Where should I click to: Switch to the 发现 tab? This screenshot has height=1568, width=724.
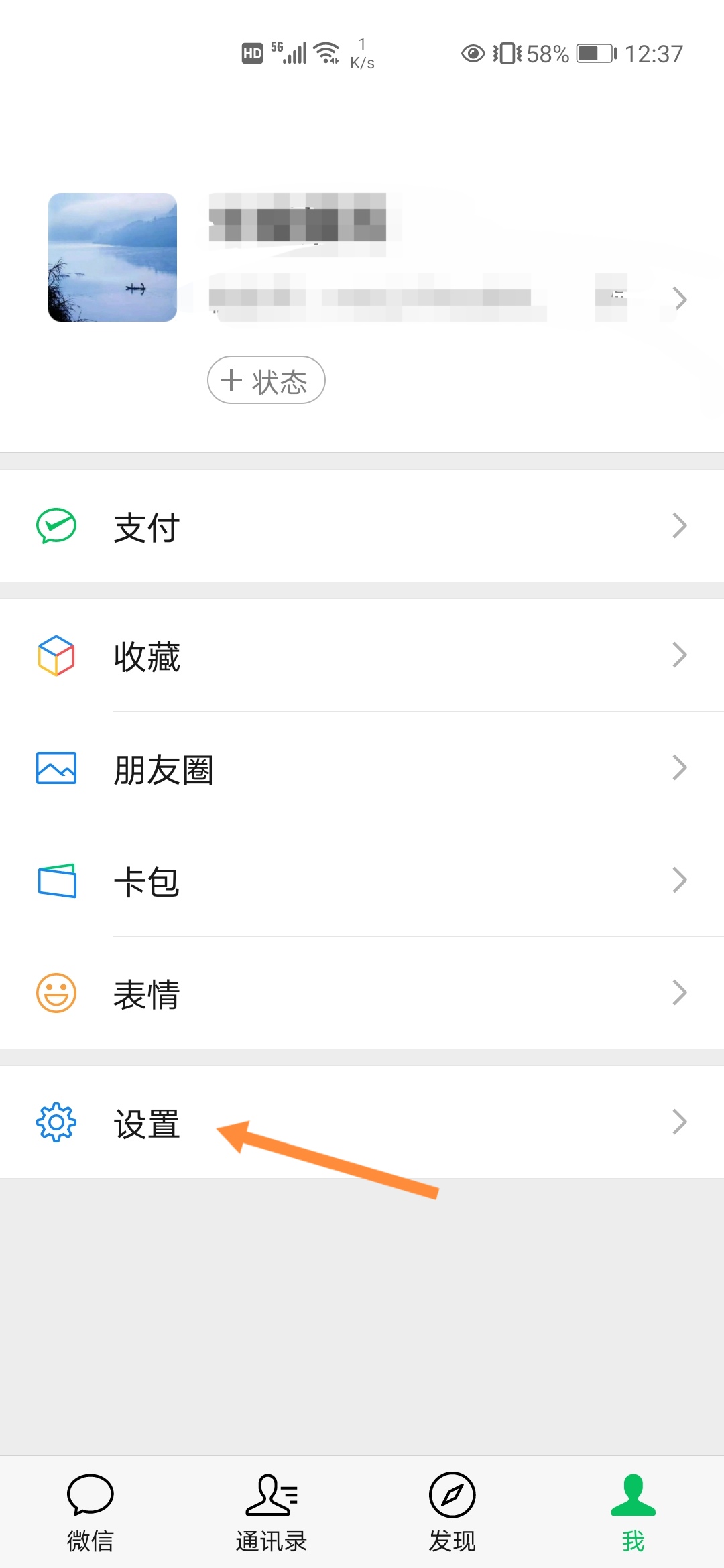452,1514
